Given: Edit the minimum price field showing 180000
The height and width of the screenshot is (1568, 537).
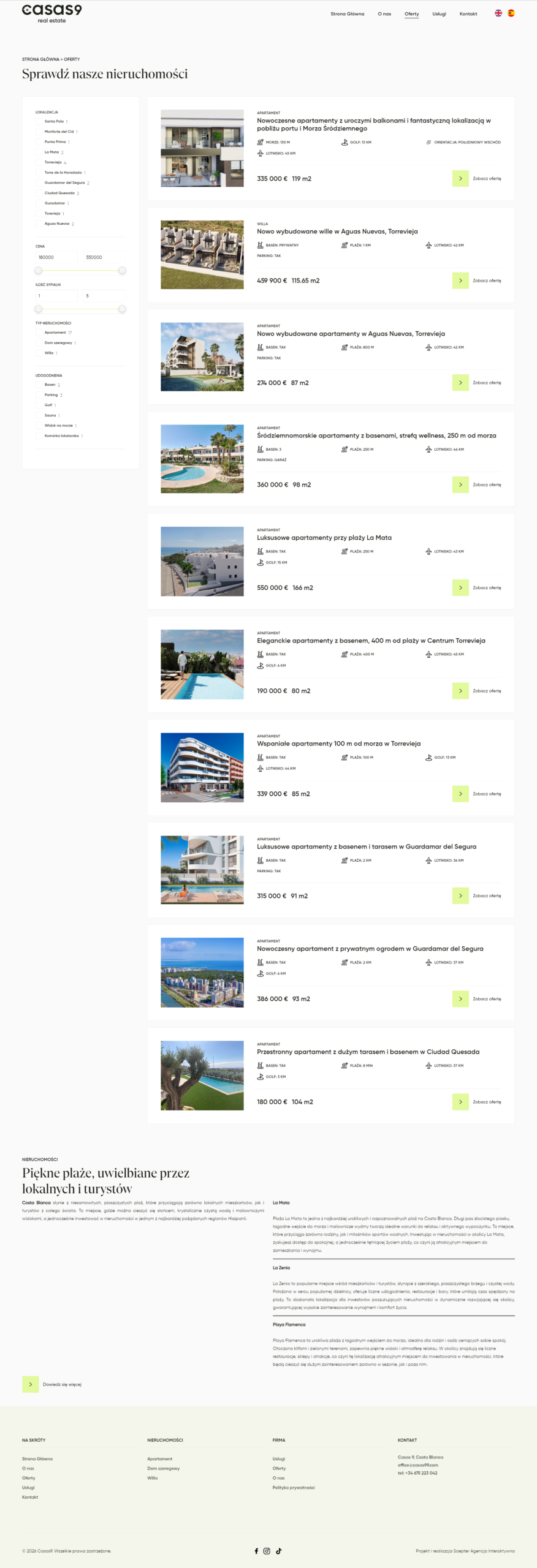Looking at the screenshot, I should [x=56, y=257].
